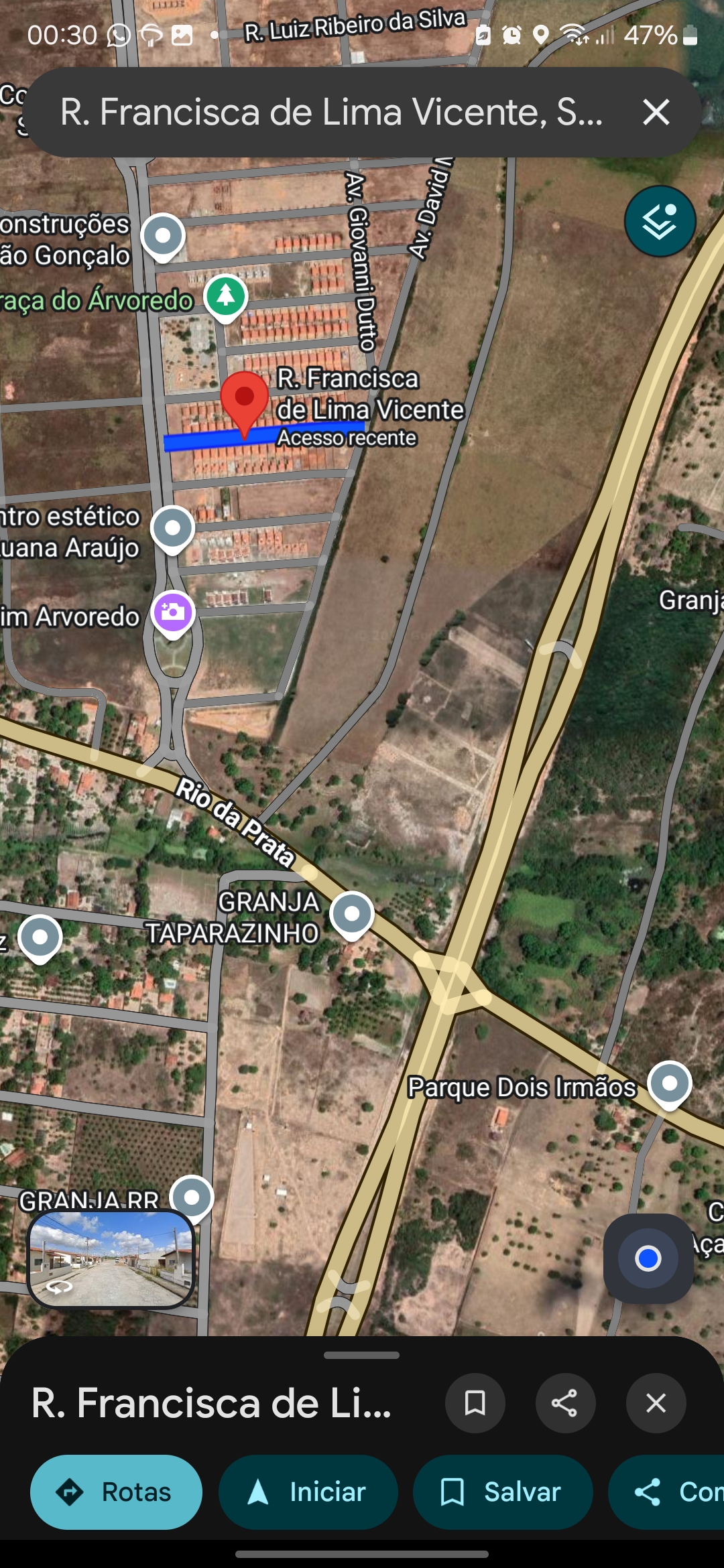Screen dimensions: 724x1568
Task: Close the place details sheet
Action: pyautogui.click(x=656, y=1402)
